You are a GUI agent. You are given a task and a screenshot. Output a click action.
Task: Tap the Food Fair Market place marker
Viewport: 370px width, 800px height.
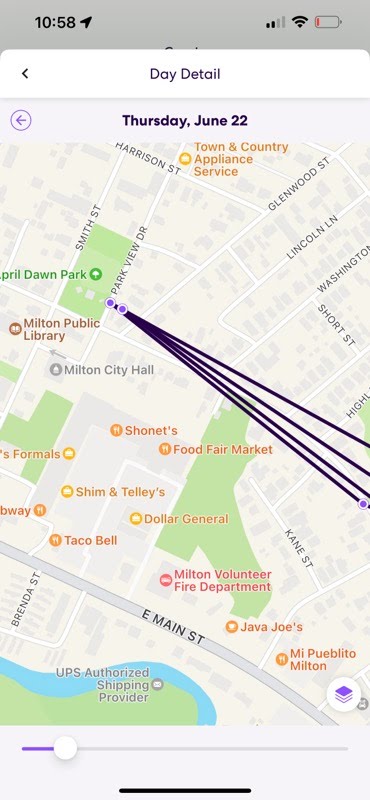[x=216, y=449]
